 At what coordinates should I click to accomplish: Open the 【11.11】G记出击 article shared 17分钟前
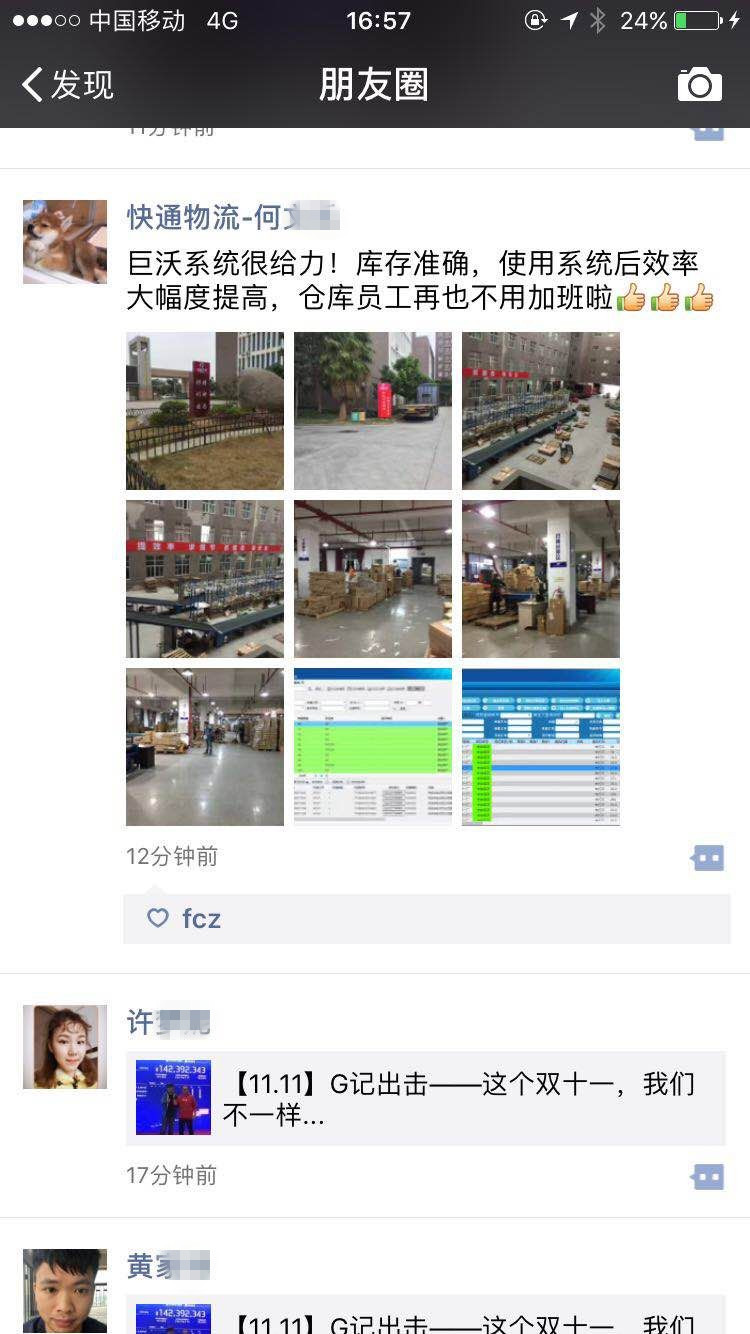pos(426,1098)
